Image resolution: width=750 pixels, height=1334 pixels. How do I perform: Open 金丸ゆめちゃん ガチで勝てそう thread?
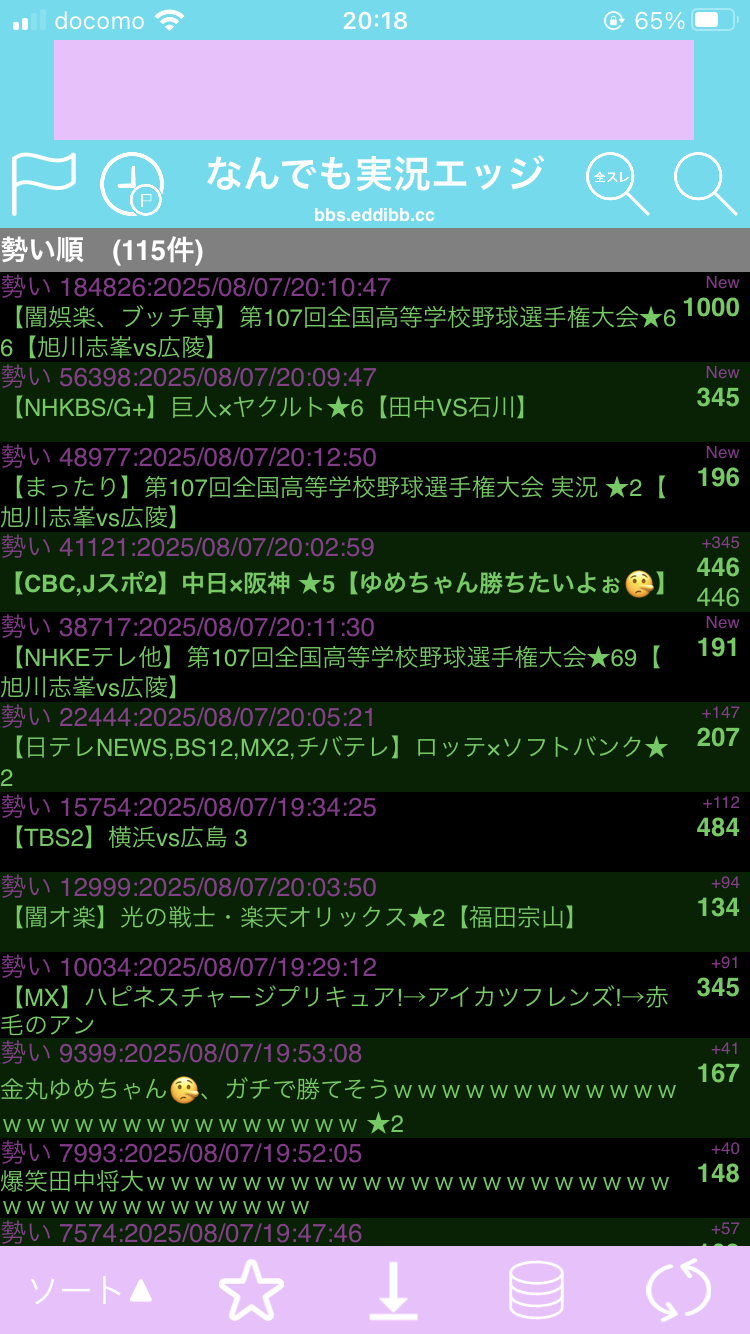[375, 1088]
